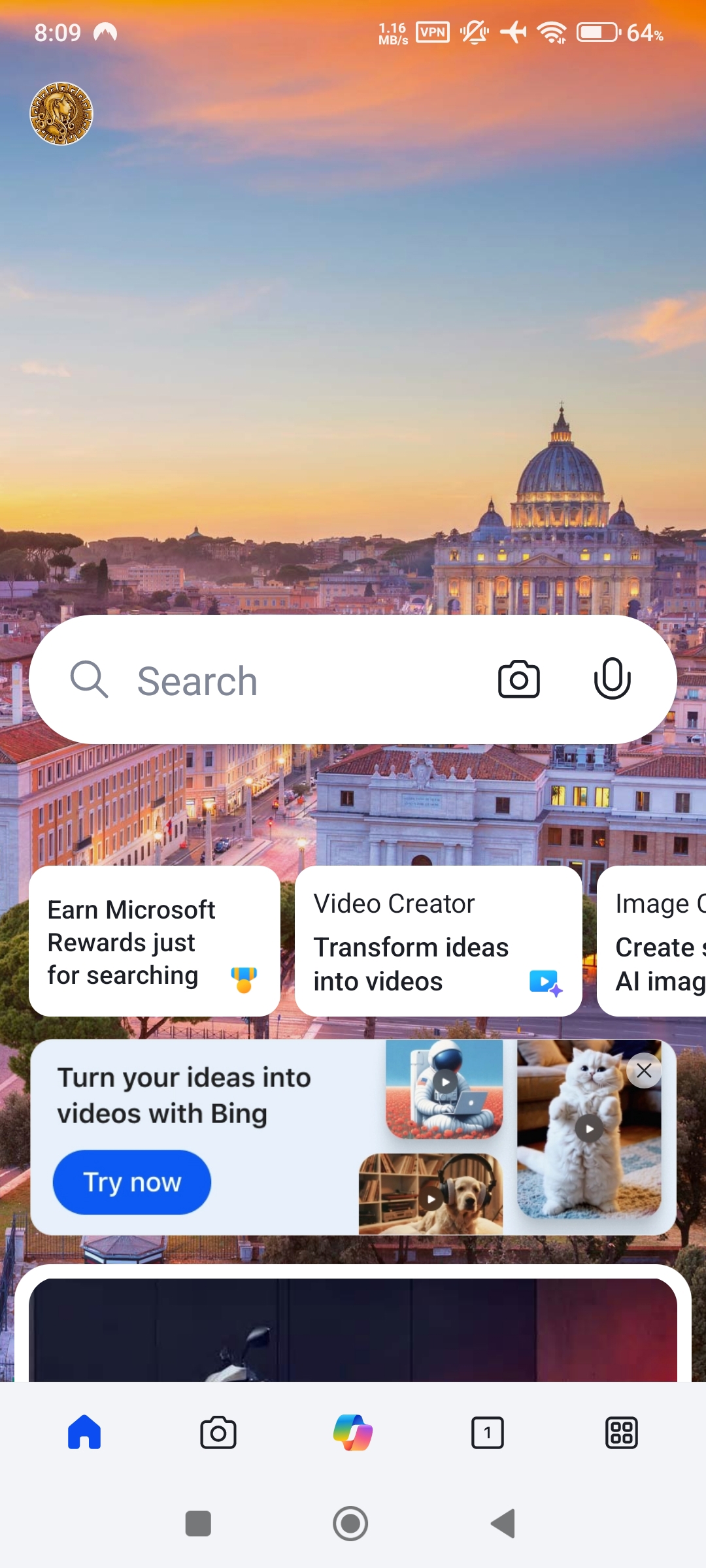Open the apps grid menu
Screen dimensions: 706x1568
pos(621,1433)
